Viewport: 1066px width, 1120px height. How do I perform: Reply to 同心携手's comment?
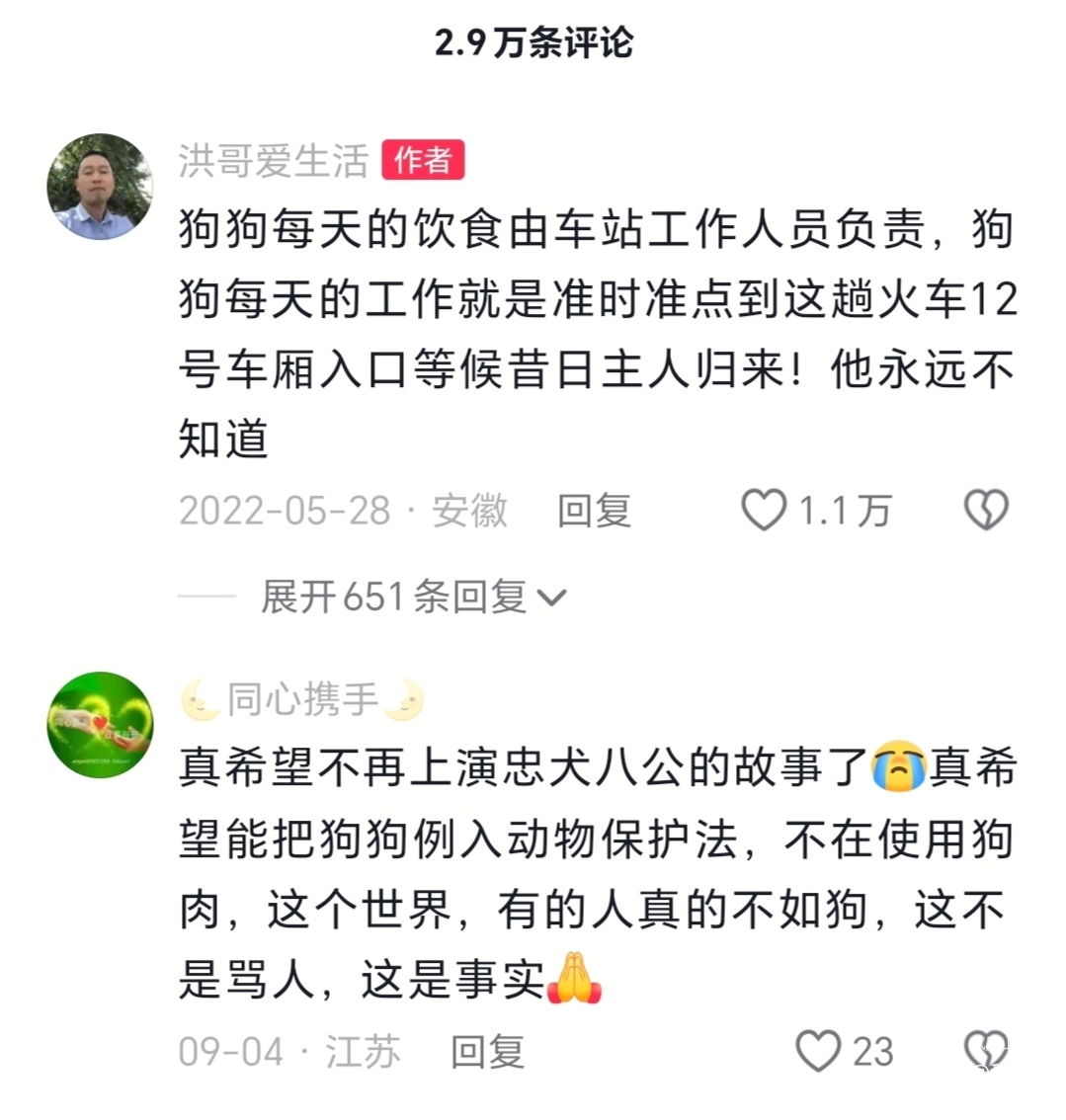point(486,1052)
